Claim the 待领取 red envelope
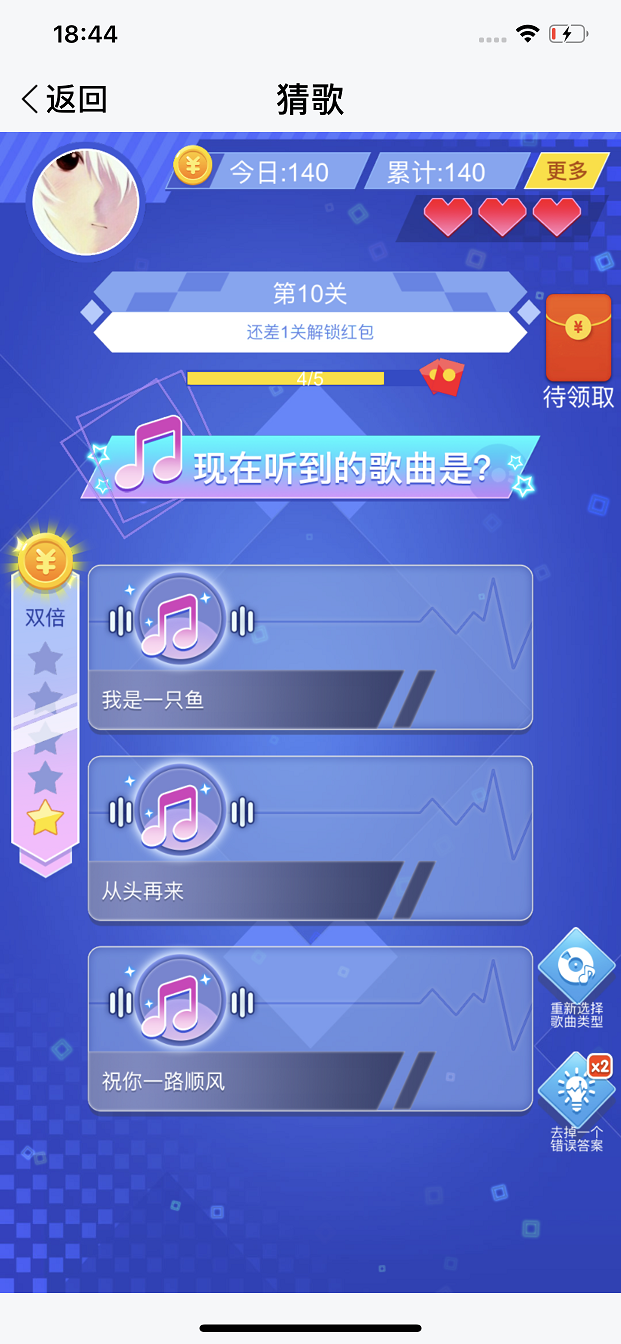This screenshot has height=1344, width=621. pos(578,351)
